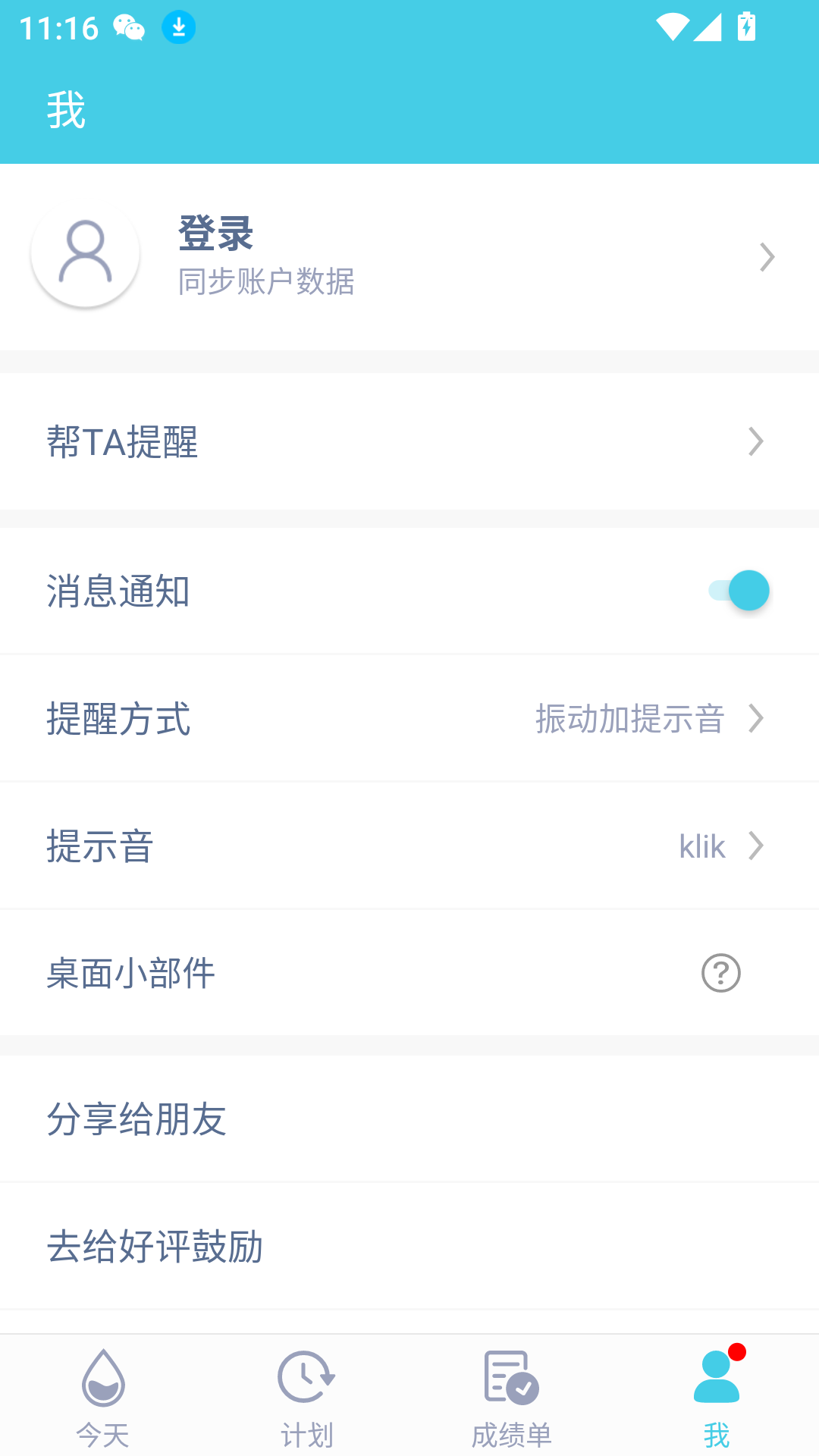Go to the 计划 tab

click(307, 1399)
